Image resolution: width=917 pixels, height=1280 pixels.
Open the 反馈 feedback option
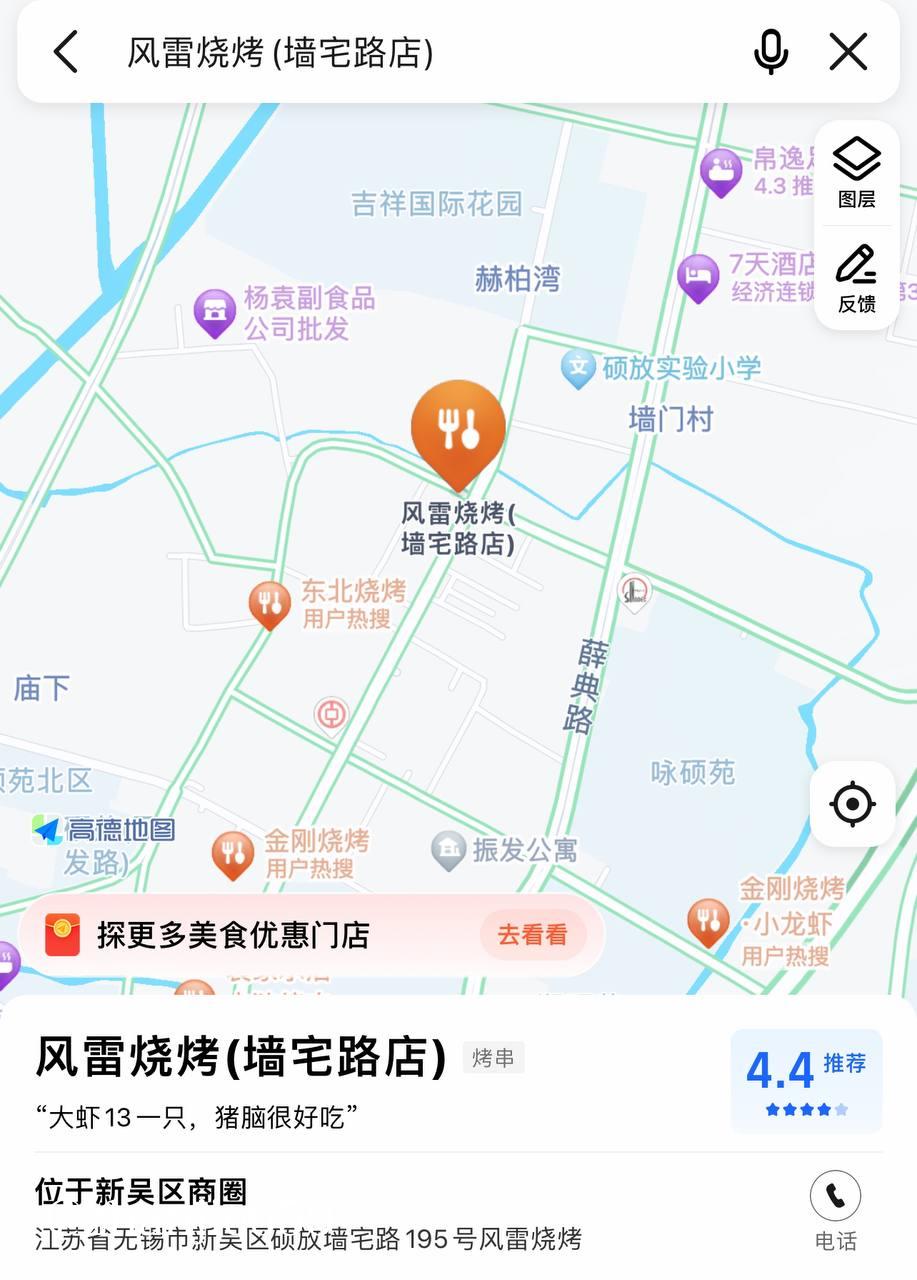coord(856,278)
